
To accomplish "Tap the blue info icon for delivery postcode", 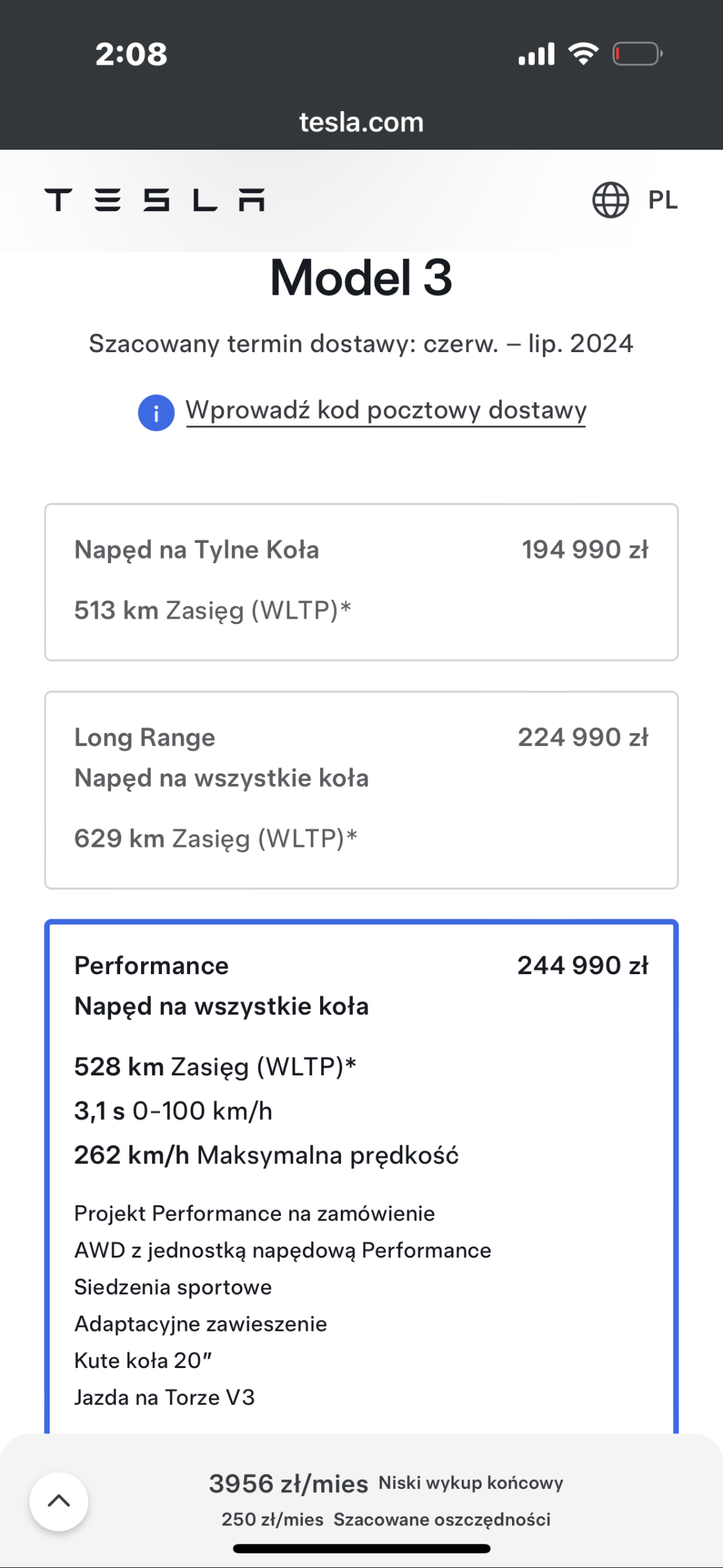I will pos(156,413).
